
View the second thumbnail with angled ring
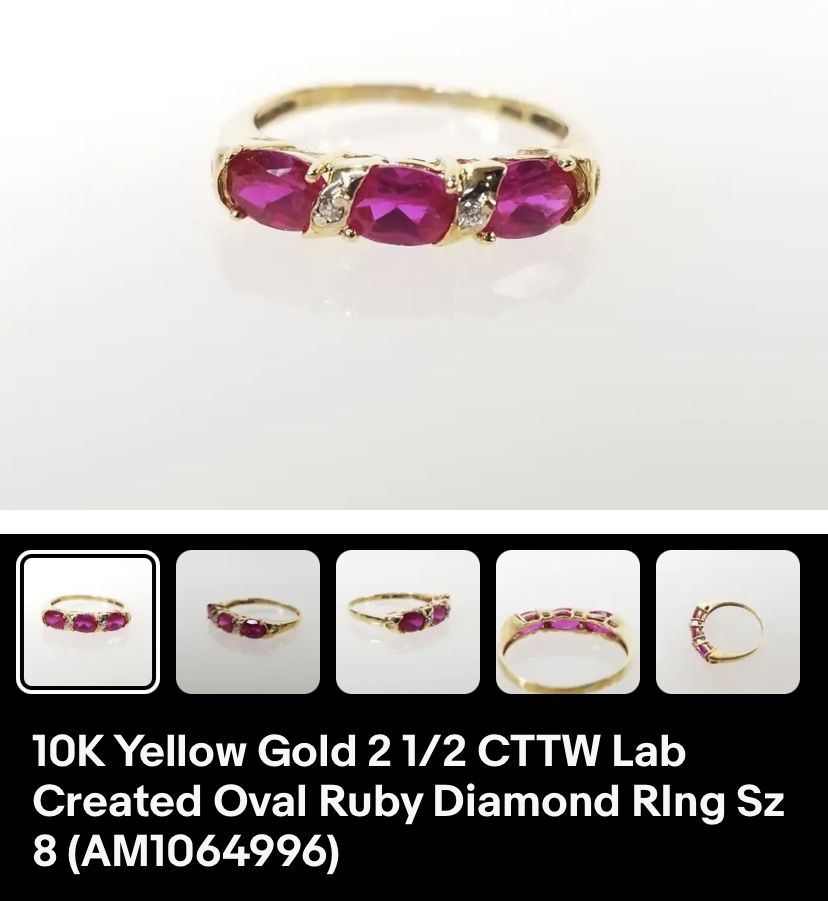248,622
